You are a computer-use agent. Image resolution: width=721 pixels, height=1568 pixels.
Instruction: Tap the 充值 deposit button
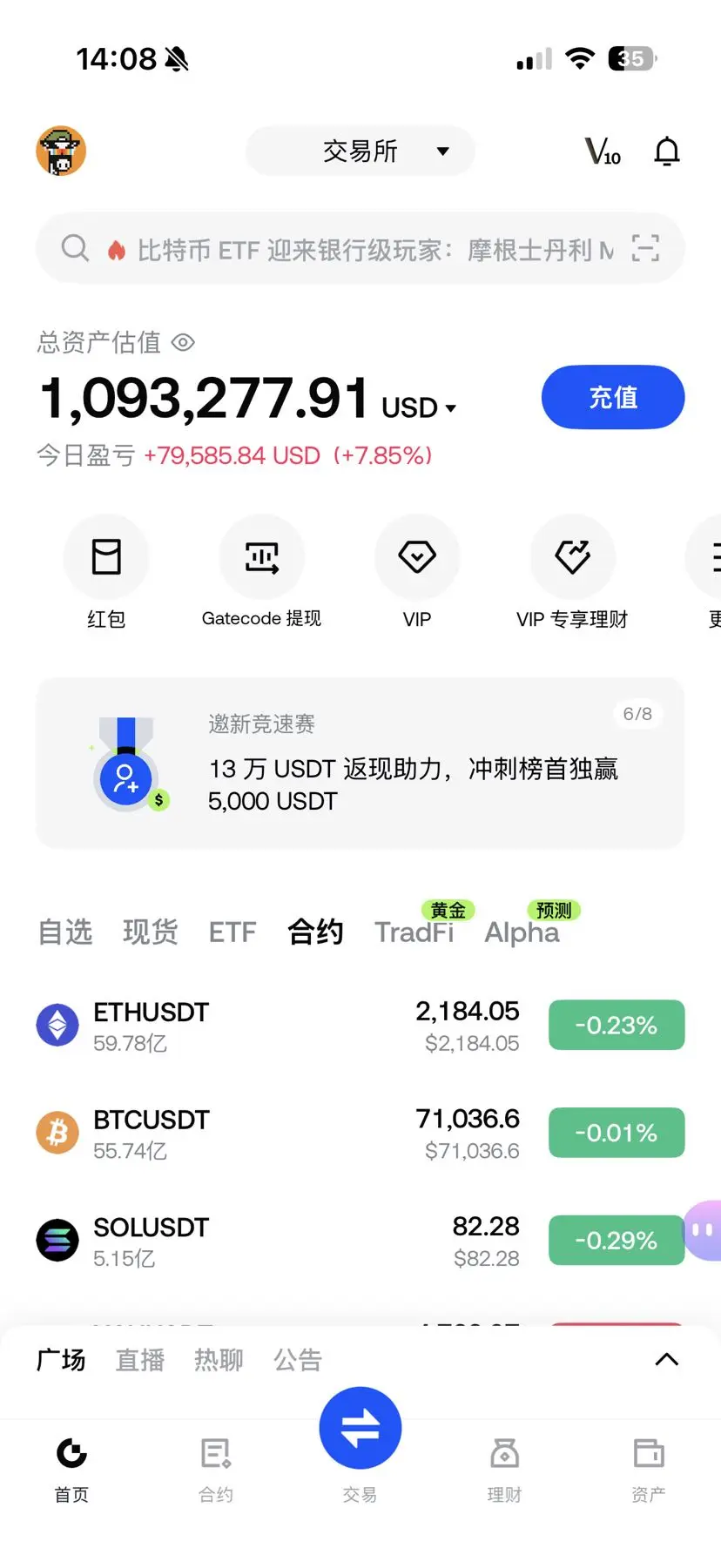pyautogui.click(x=613, y=397)
